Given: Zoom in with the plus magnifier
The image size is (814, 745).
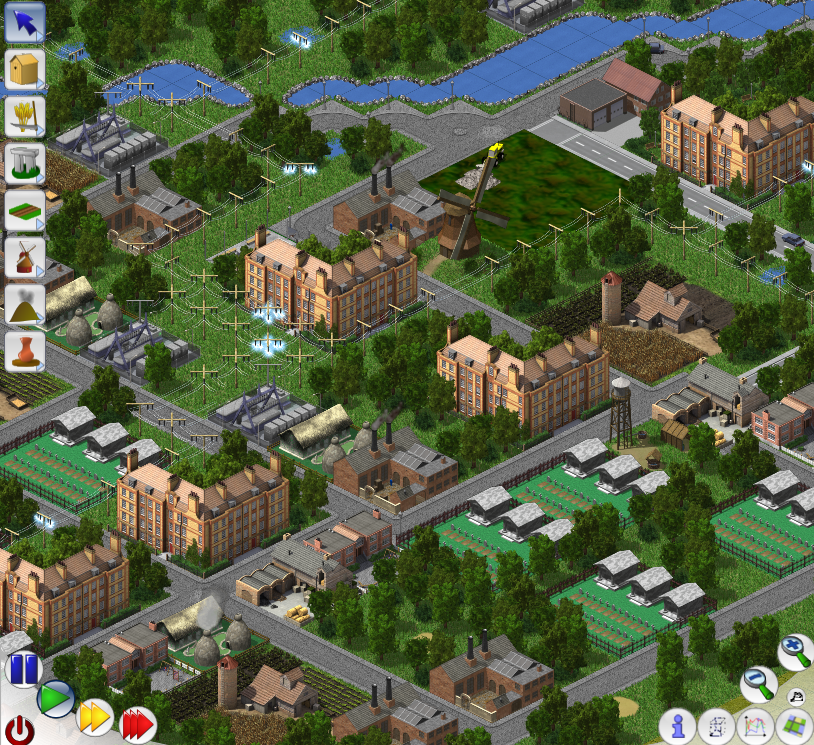Looking at the screenshot, I should [x=796, y=651].
